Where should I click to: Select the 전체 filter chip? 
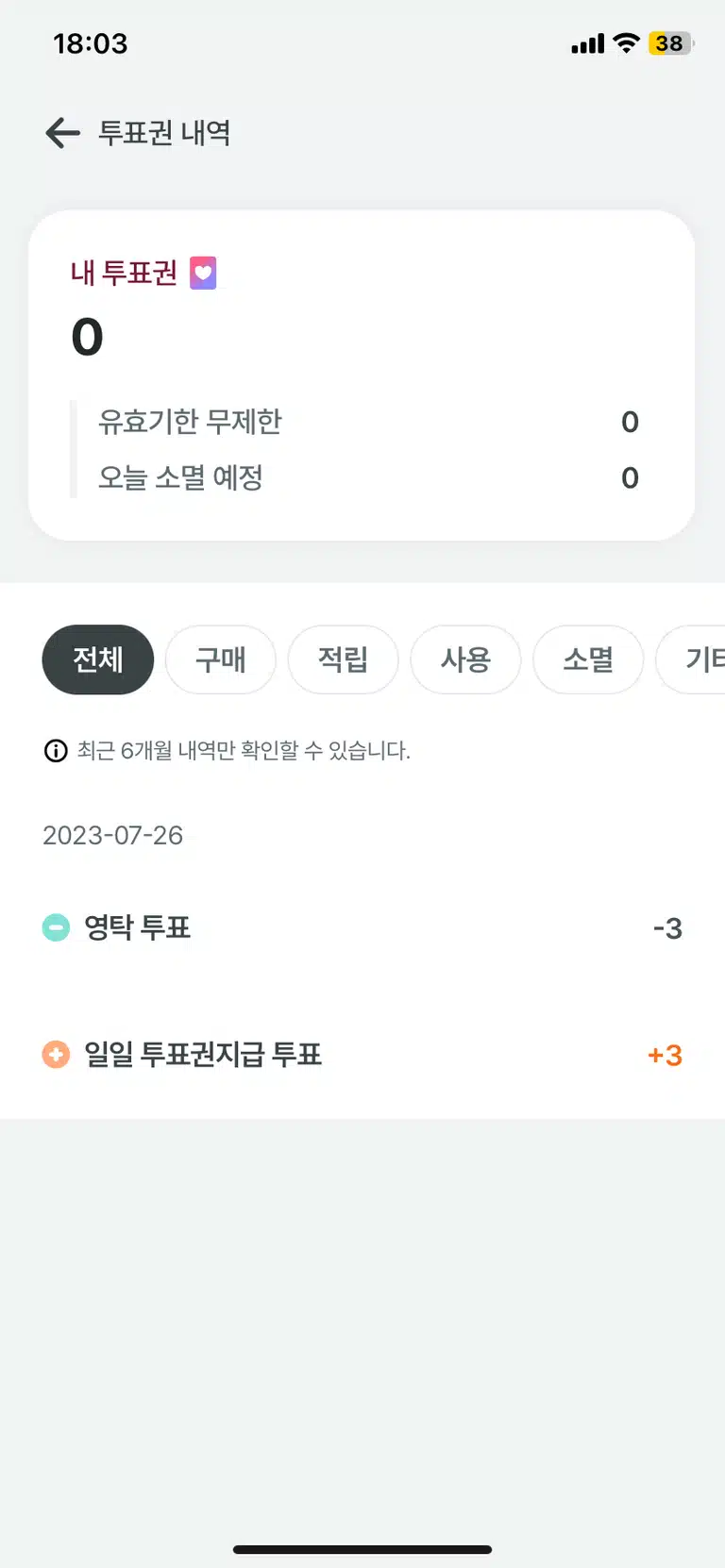pos(98,659)
